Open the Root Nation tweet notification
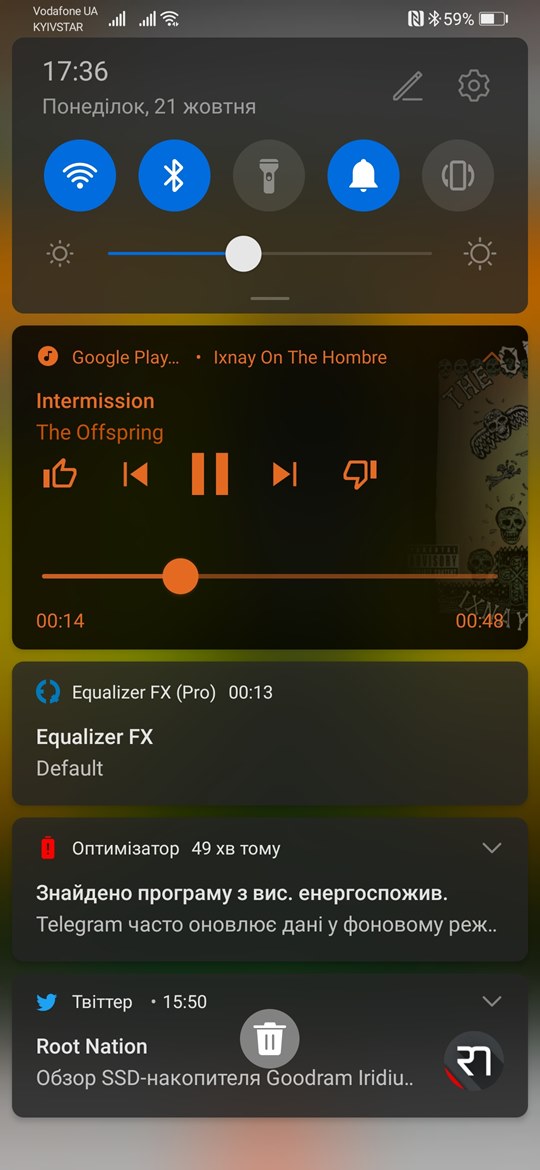540x1170 pixels. point(270,1045)
